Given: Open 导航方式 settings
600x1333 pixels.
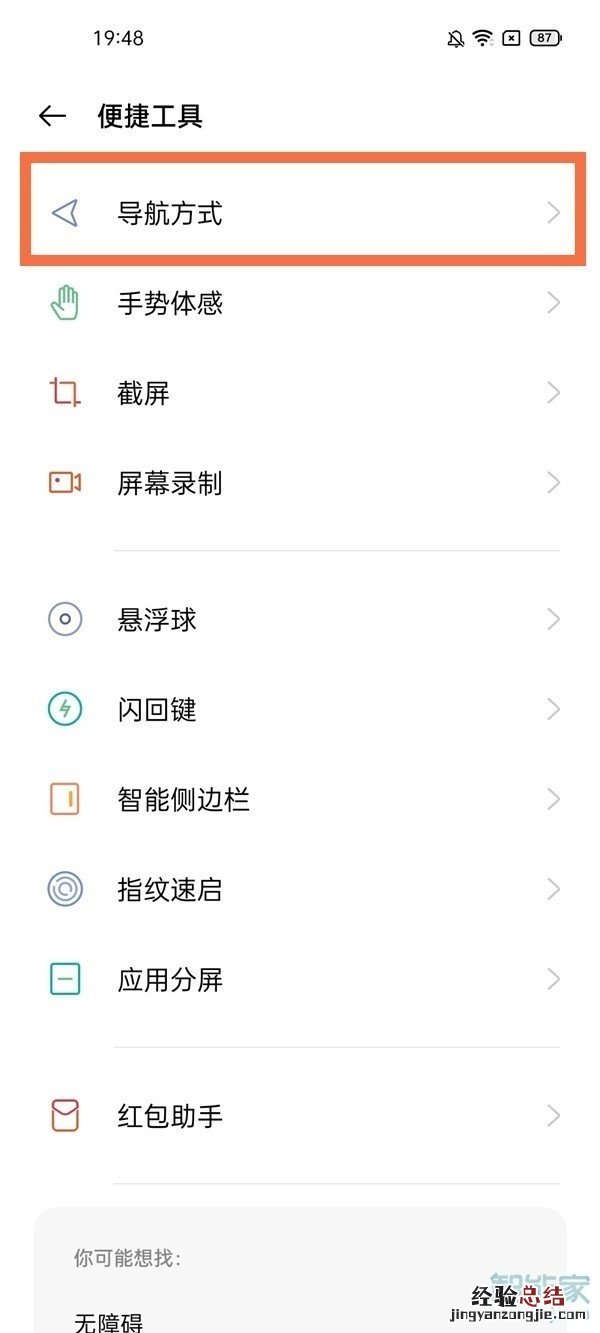Looking at the screenshot, I should click(x=300, y=213).
